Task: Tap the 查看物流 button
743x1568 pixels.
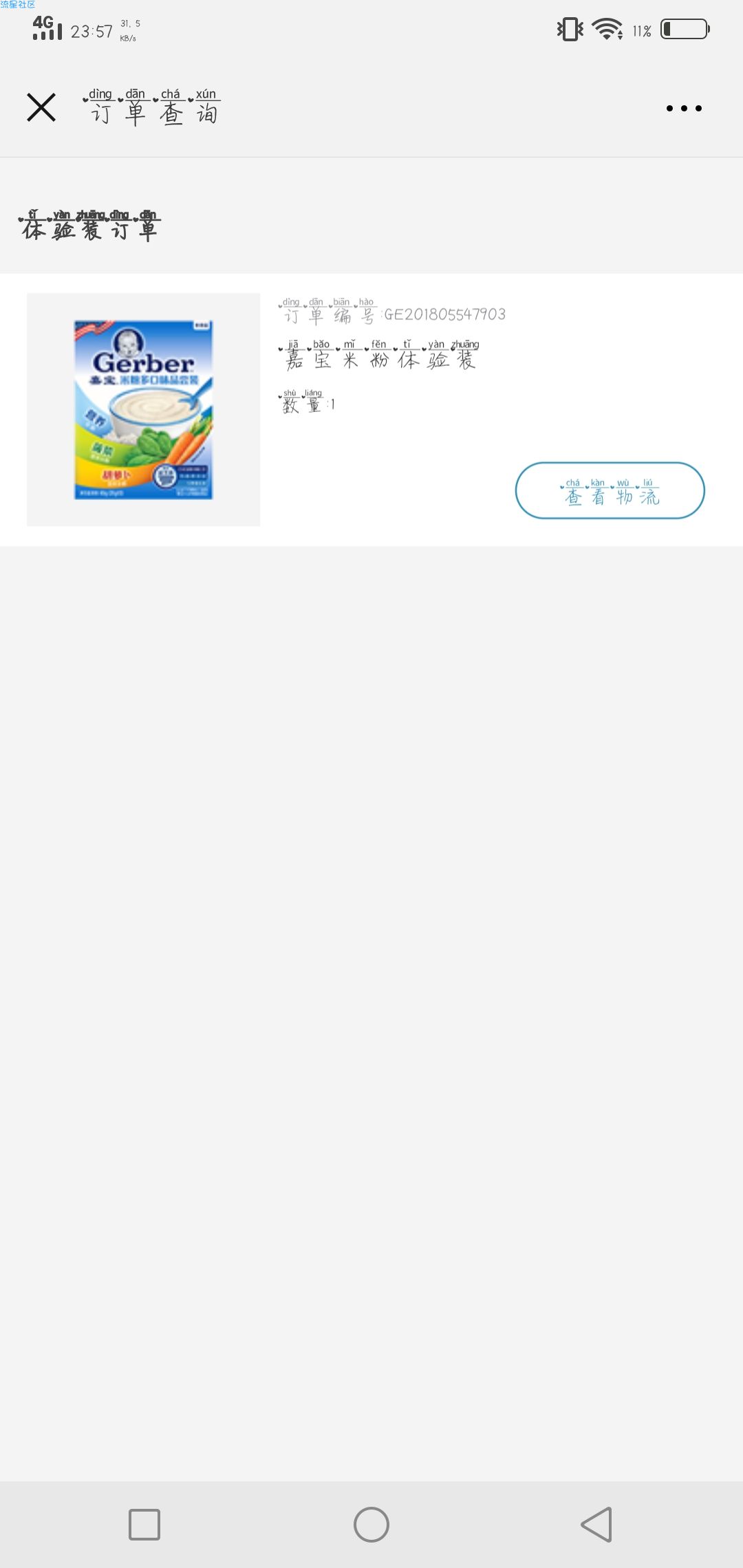Action: click(x=610, y=490)
